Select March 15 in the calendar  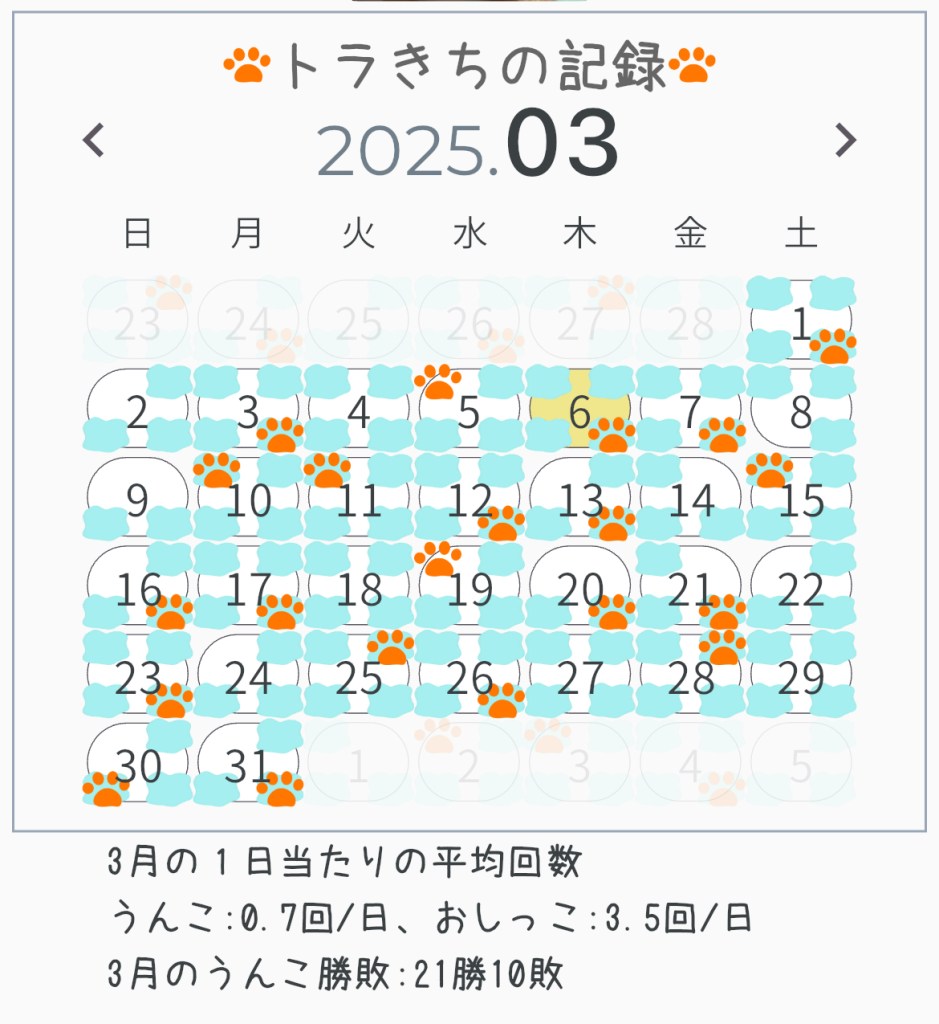(800, 500)
